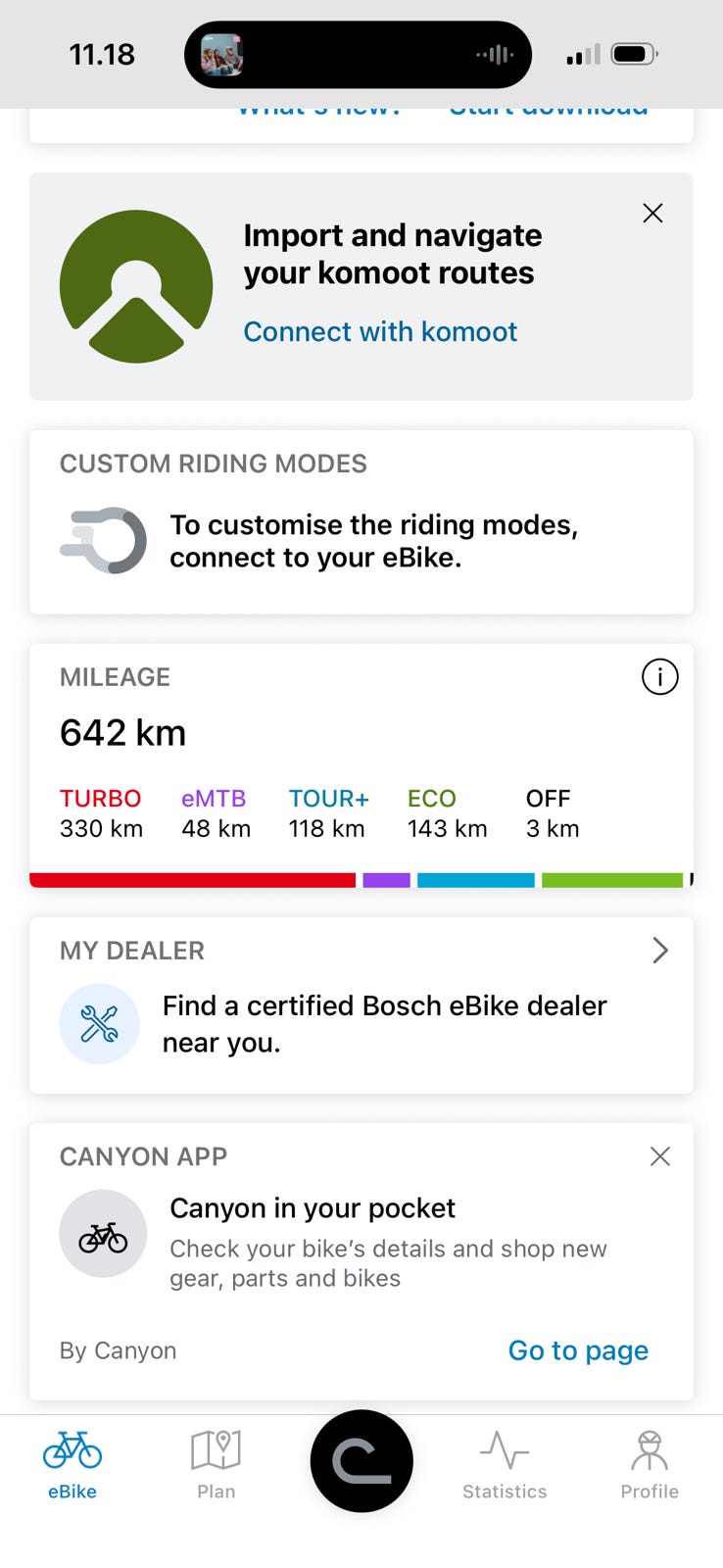Open the Custom Riding Modes card
The image size is (723, 1568).
pos(361,521)
